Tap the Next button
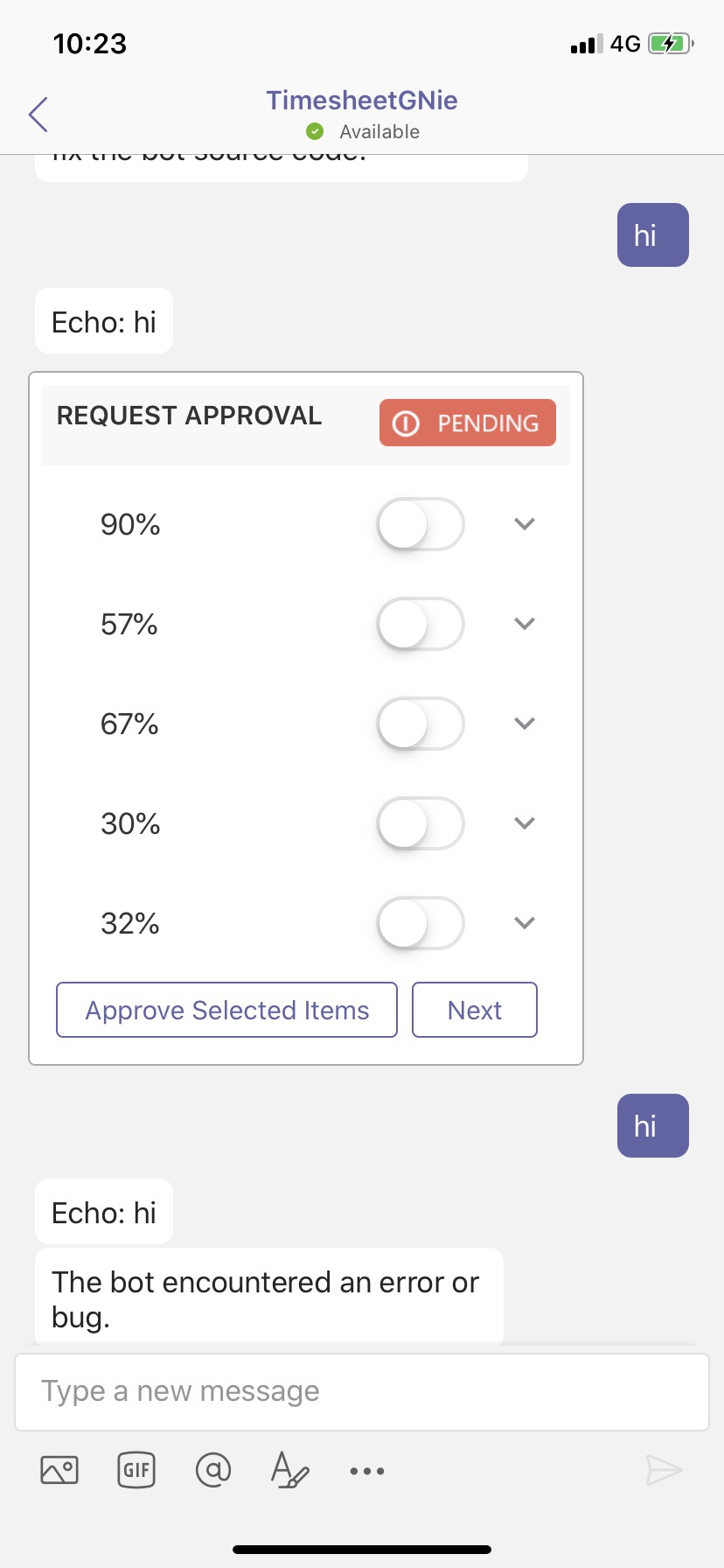The image size is (724, 1568). click(474, 1010)
